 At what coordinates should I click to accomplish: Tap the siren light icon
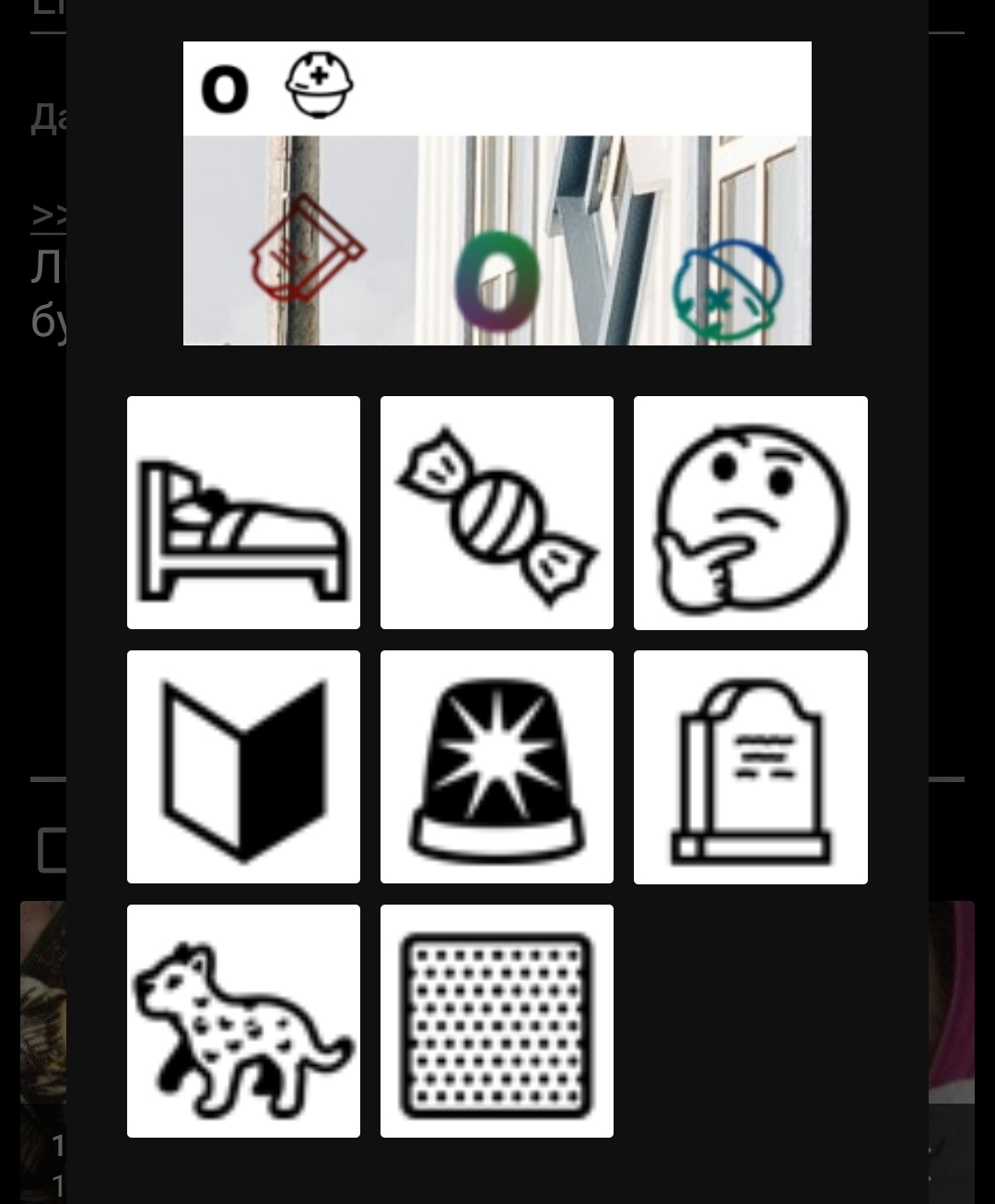(497, 767)
